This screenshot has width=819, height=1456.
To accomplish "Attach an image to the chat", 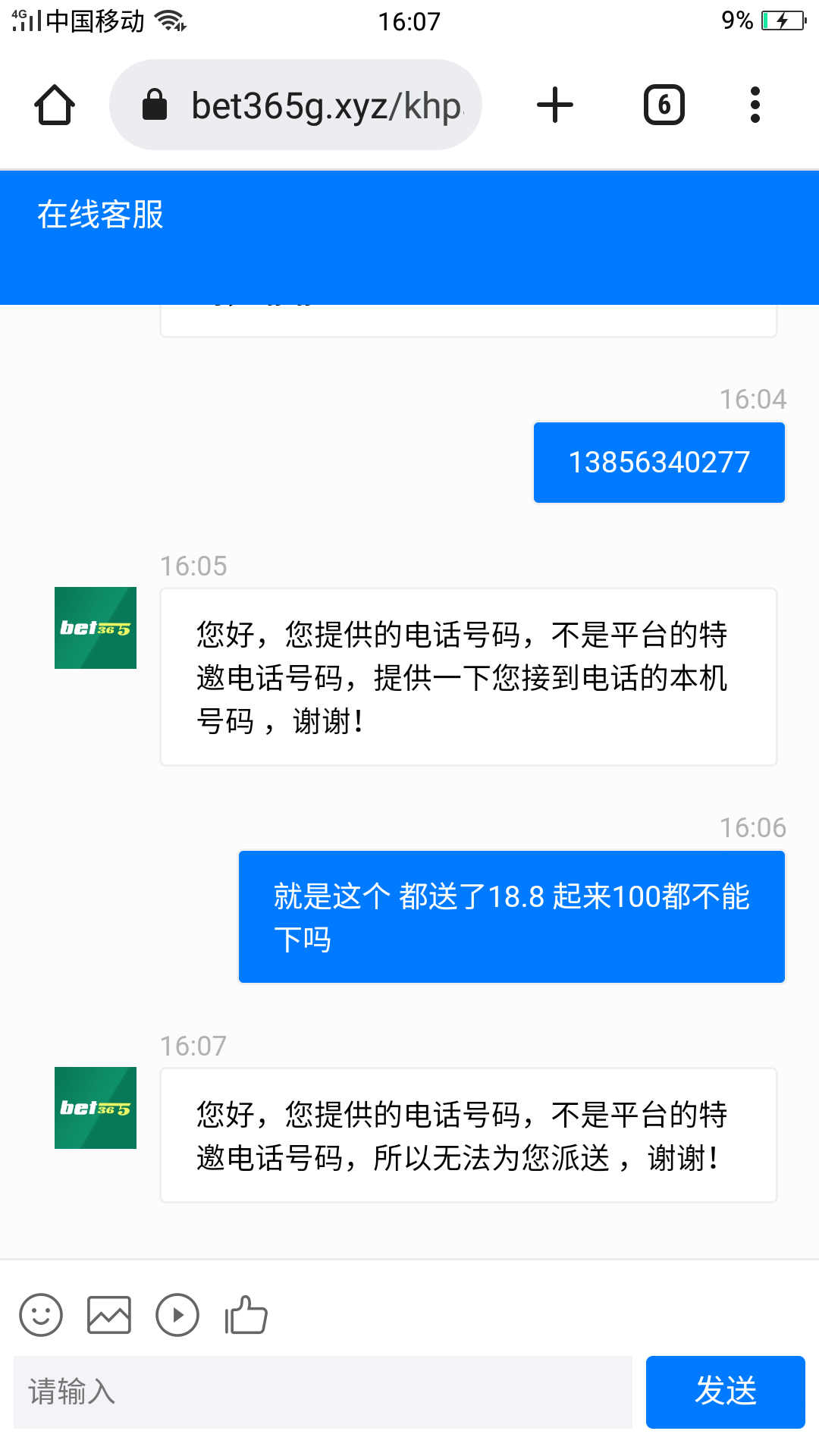I will coord(109,1314).
